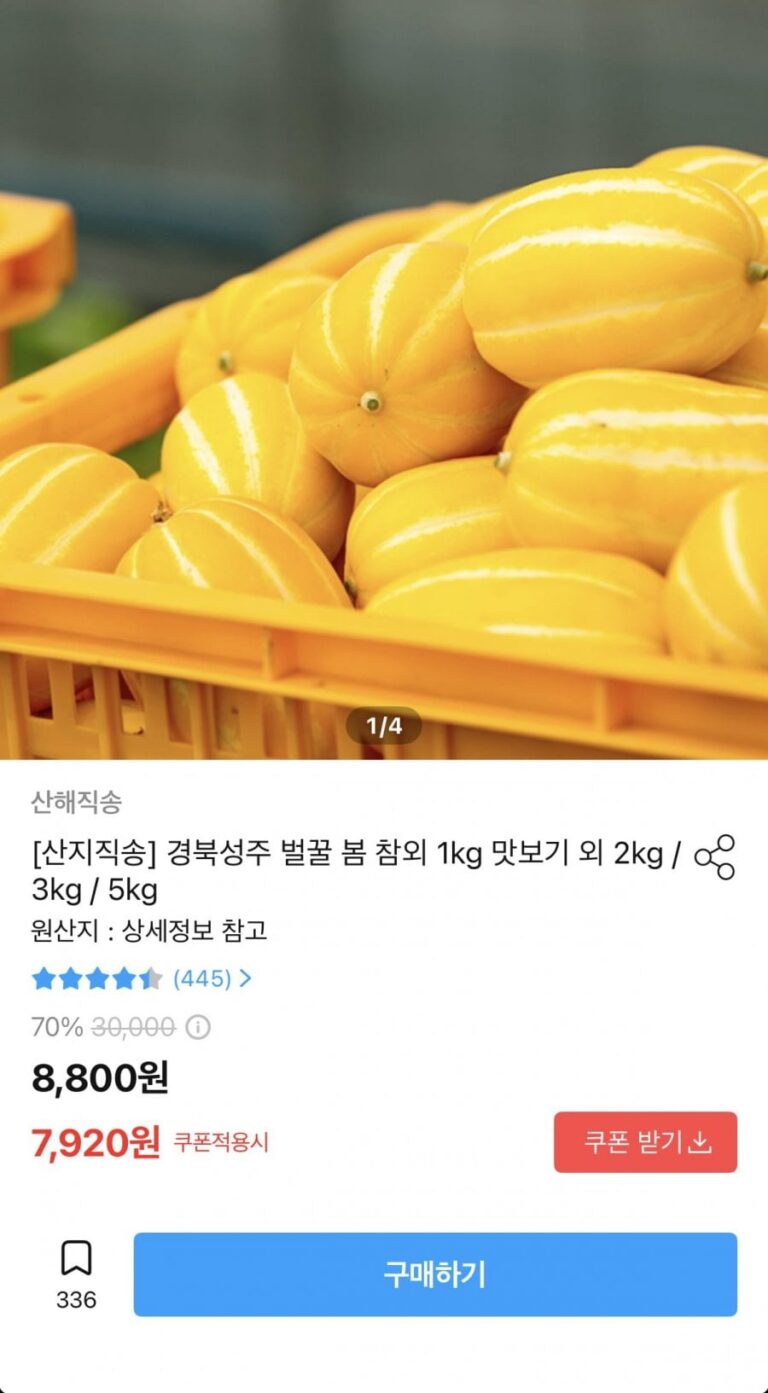Tap the 구매하기 purchase button

tap(435, 1274)
